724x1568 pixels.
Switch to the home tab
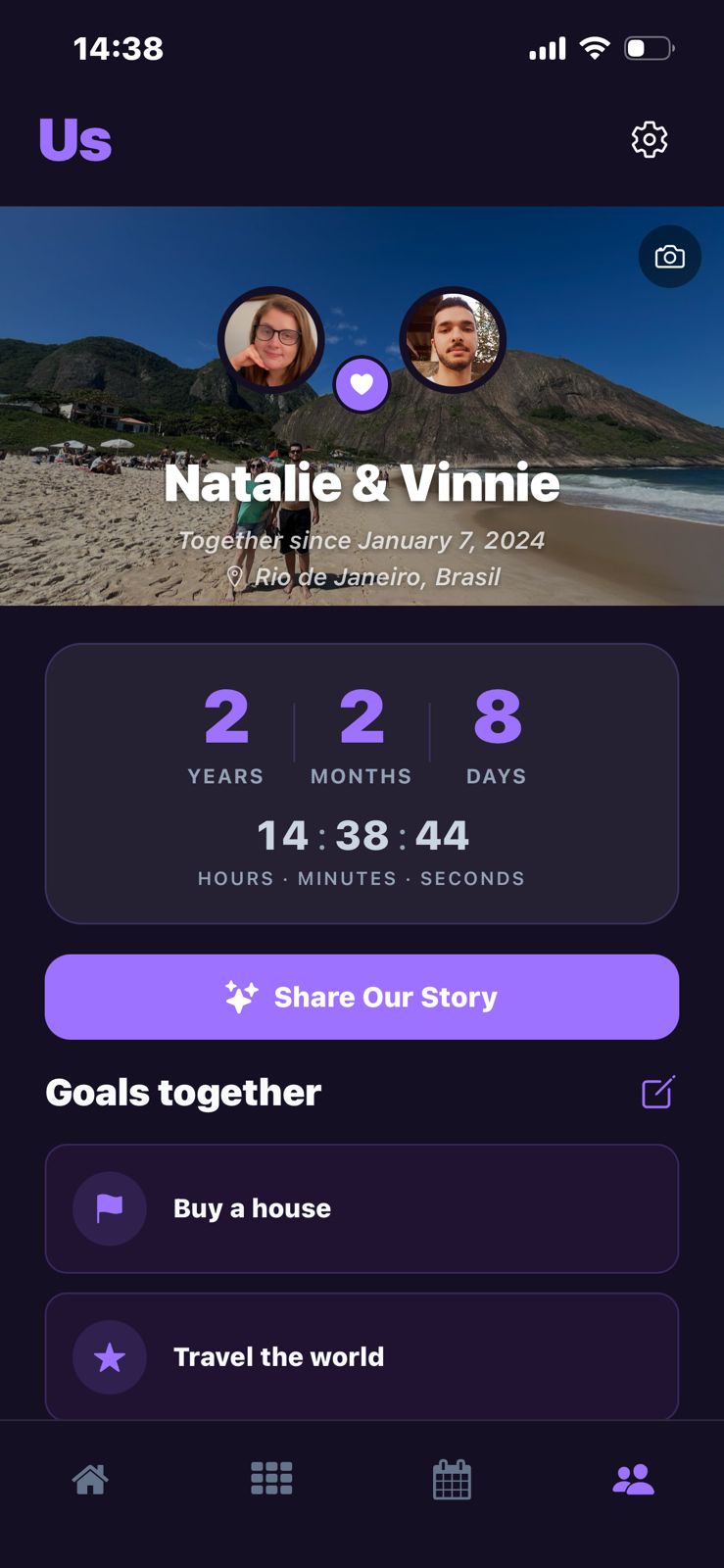pos(90,1479)
